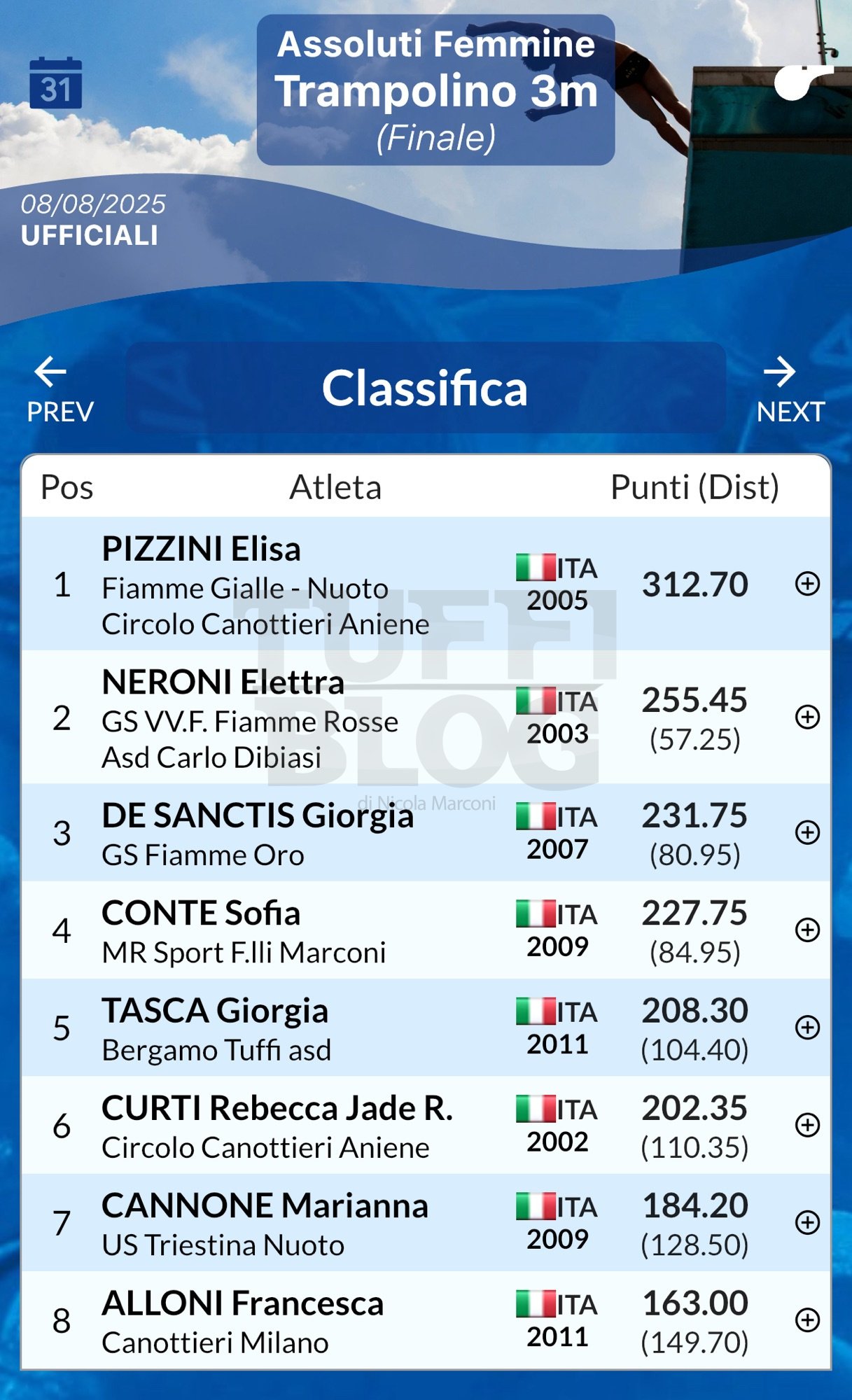
Task: Tap the whistle icon for judges
Action: point(804,81)
